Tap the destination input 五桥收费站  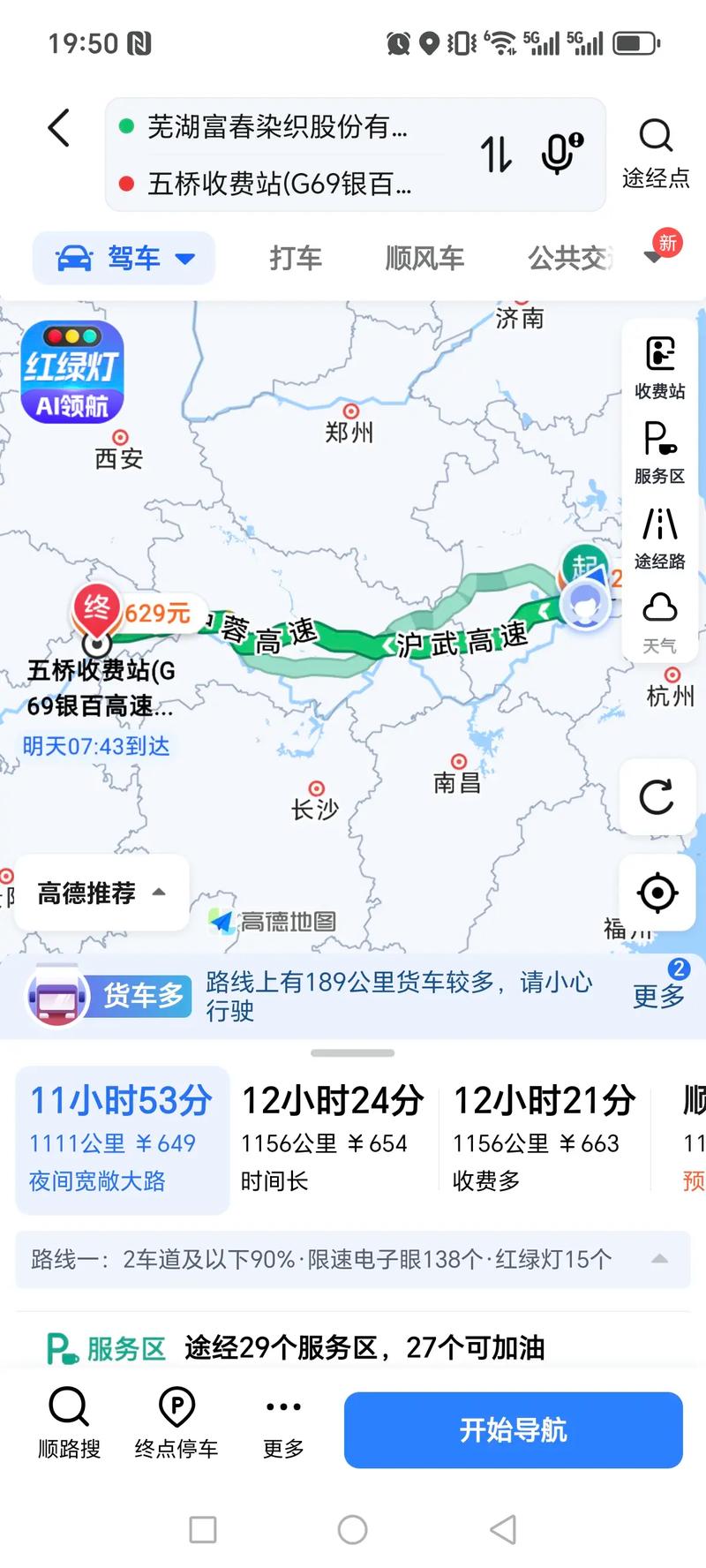[274, 185]
